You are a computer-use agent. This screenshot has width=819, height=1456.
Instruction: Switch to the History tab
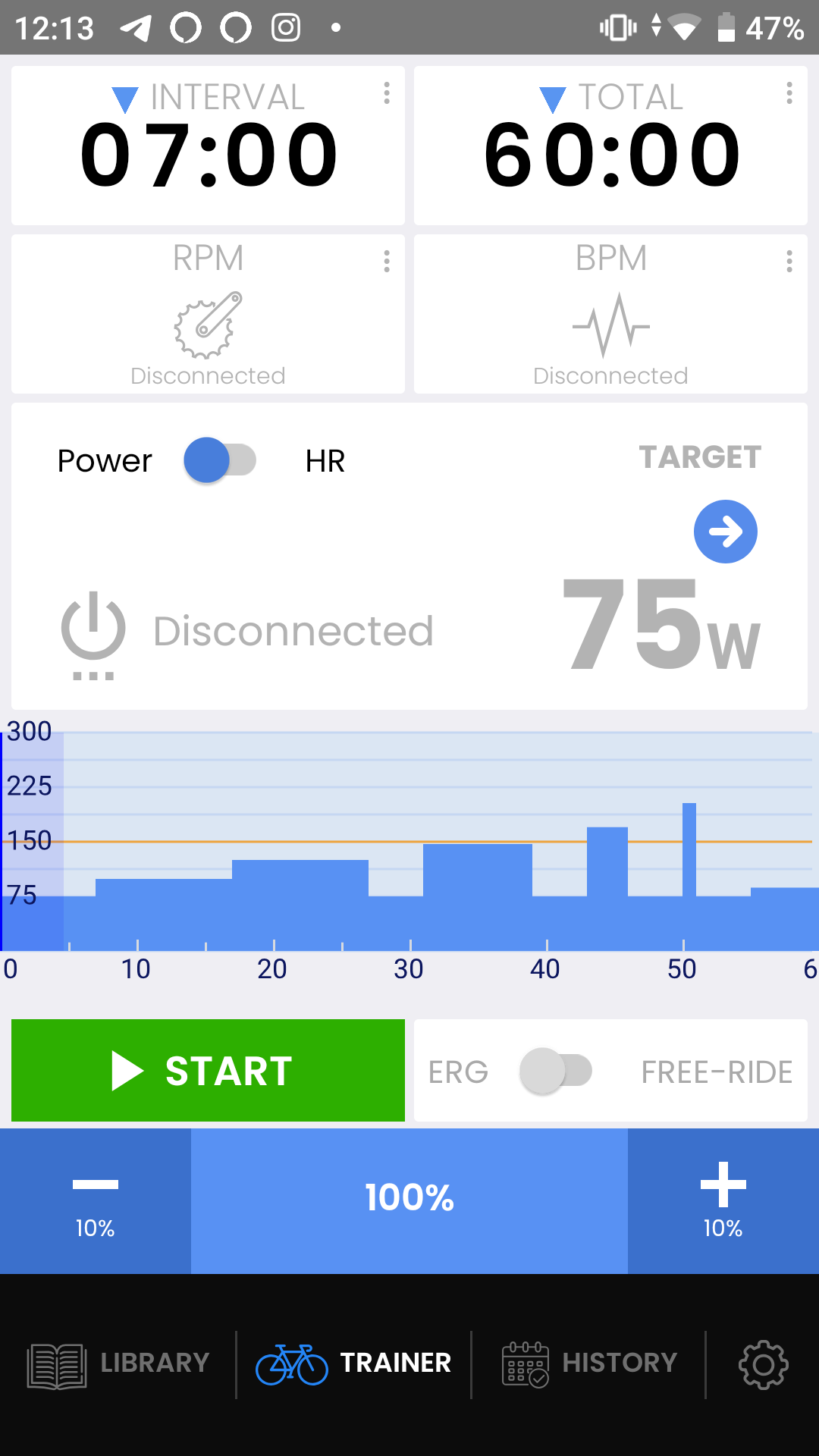pos(589,1364)
